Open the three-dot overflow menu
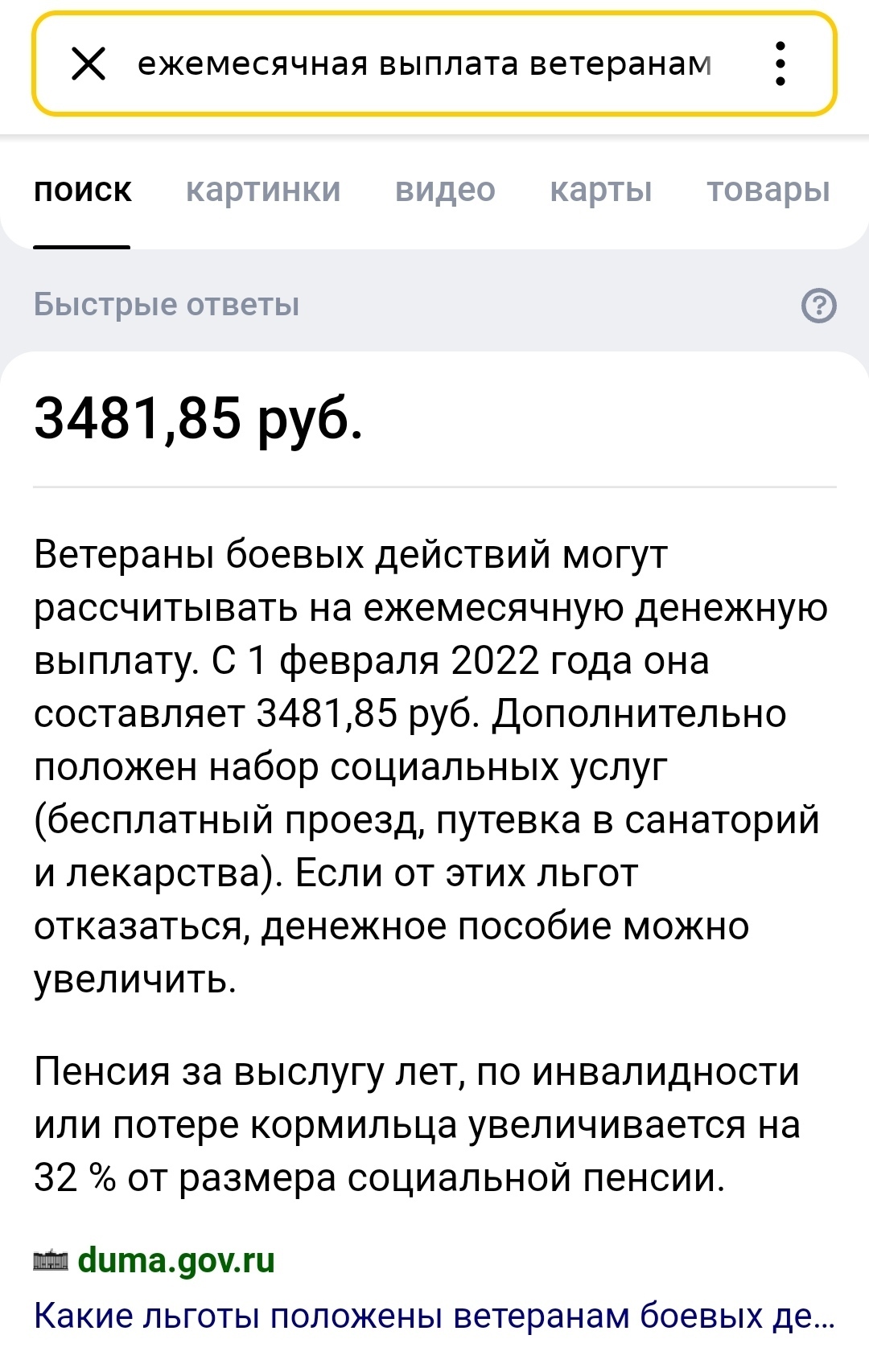 pos(780,64)
